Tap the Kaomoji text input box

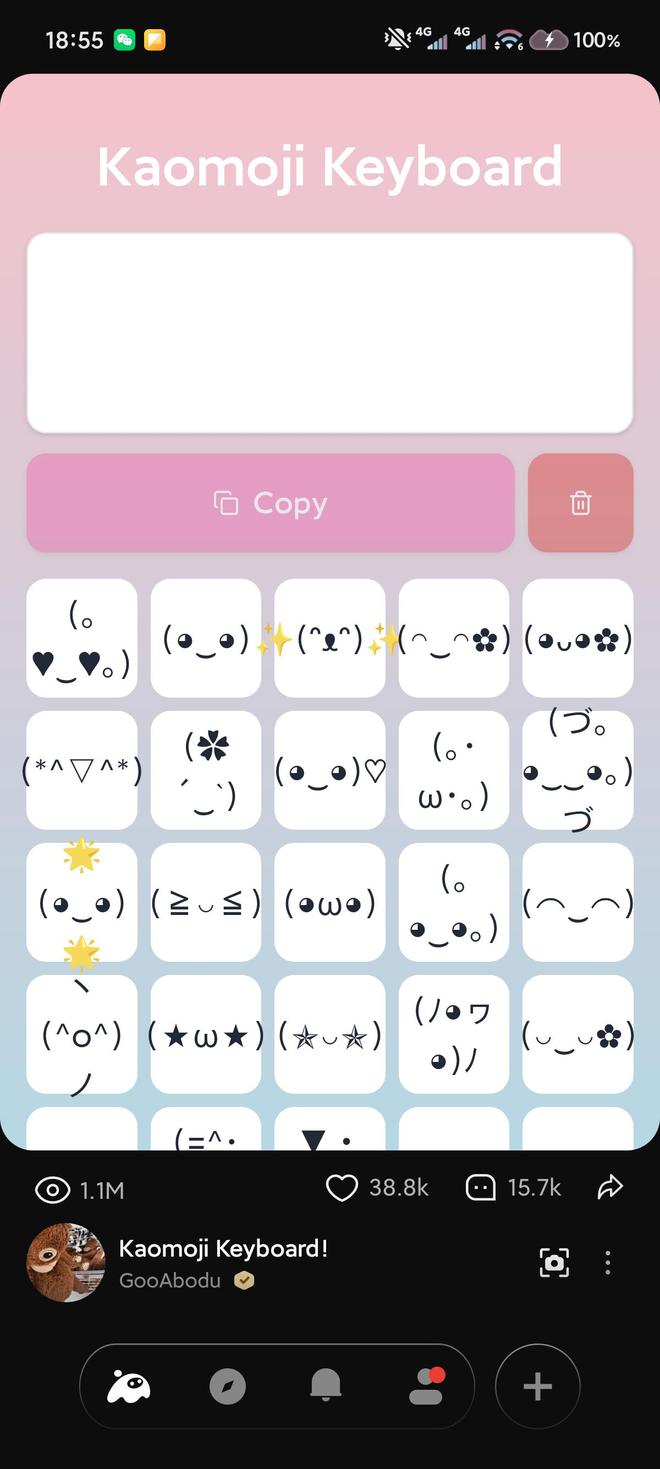click(330, 333)
